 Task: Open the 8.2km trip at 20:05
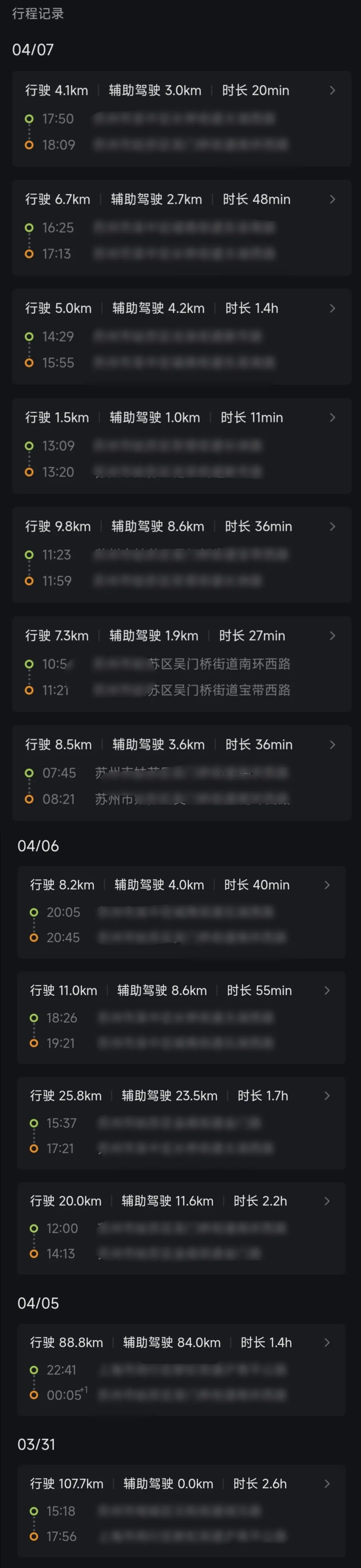point(182,912)
